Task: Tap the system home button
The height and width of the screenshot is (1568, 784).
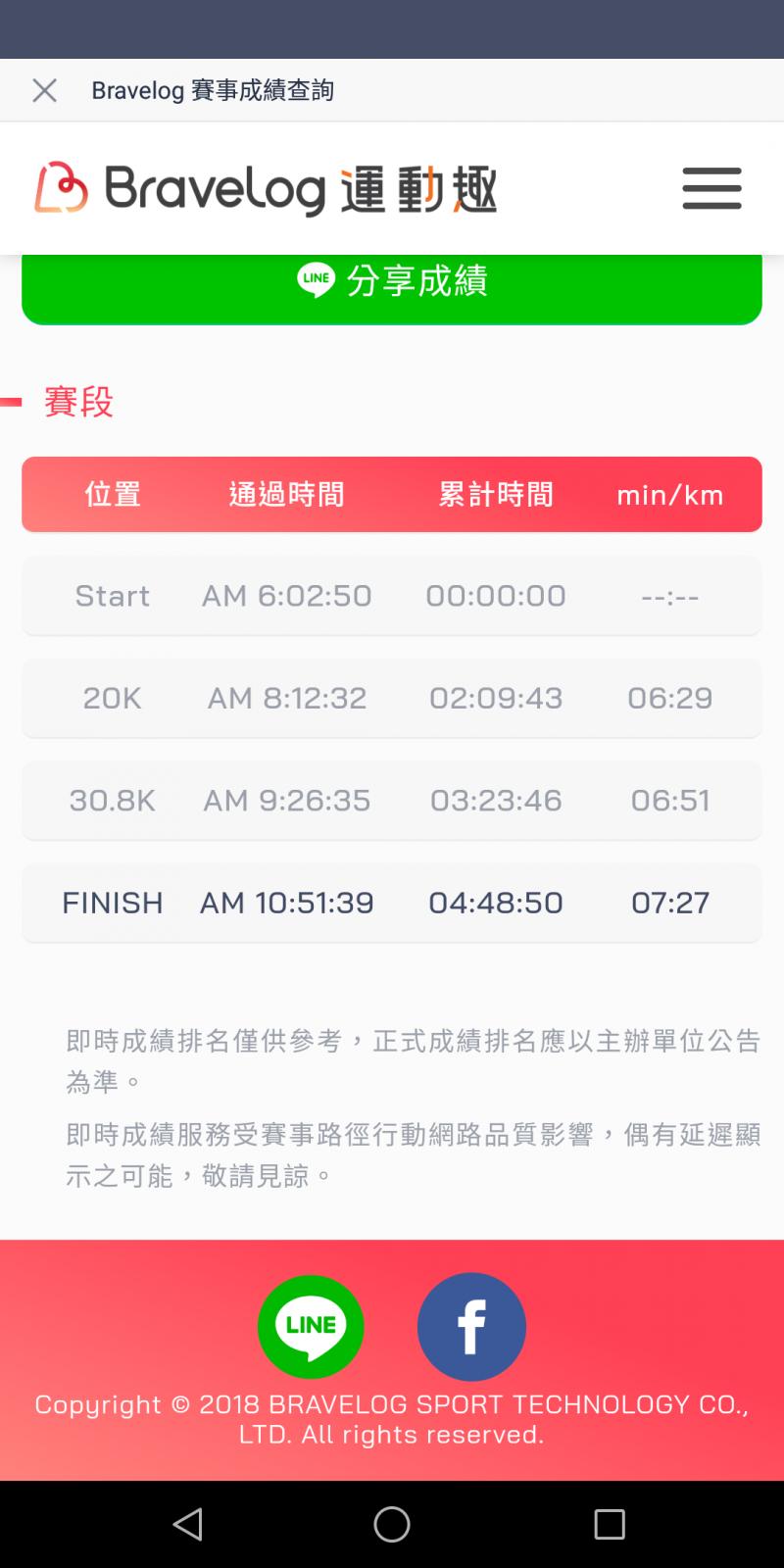Action: pos(392,1524)
